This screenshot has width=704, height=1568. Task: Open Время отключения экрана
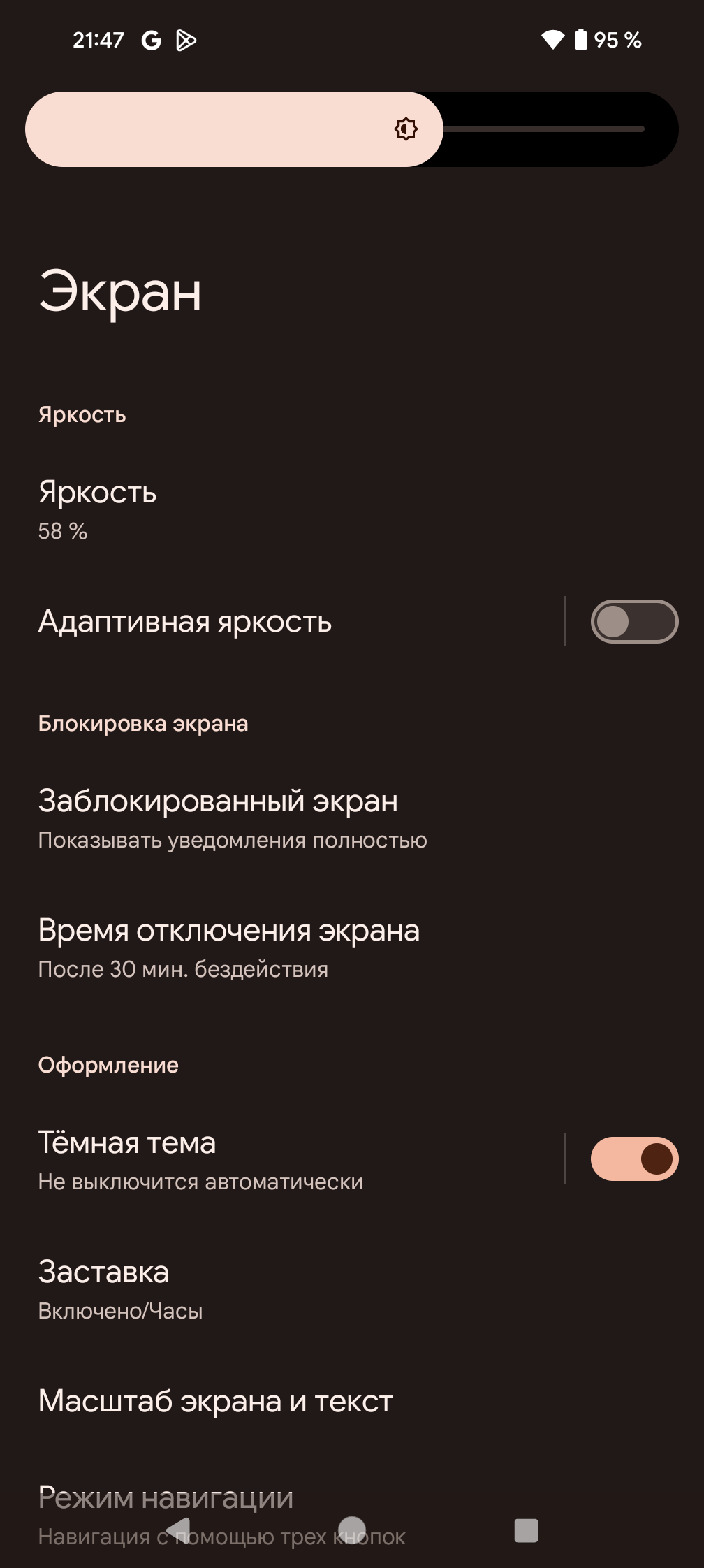(279, 948)
